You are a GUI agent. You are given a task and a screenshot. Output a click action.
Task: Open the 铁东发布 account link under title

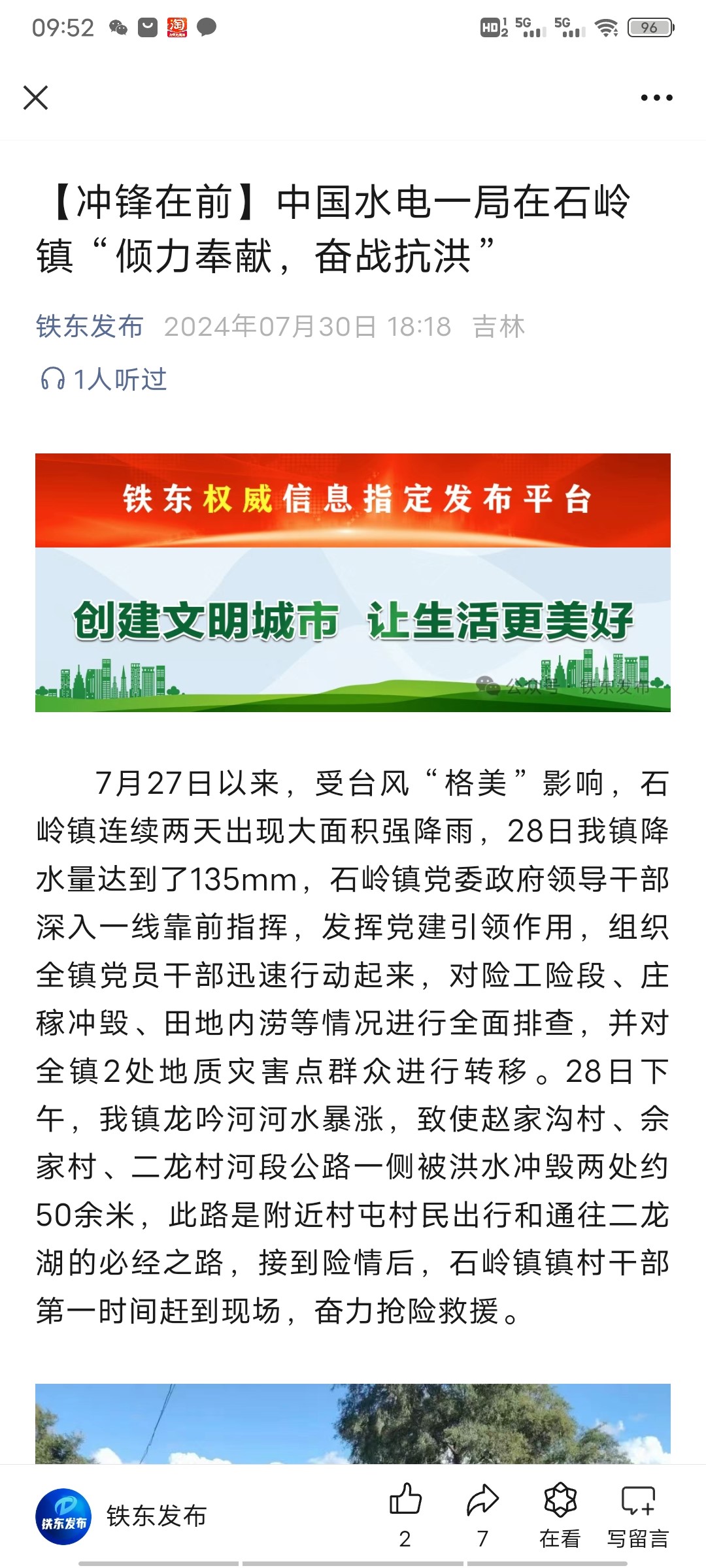pos(90,326)
